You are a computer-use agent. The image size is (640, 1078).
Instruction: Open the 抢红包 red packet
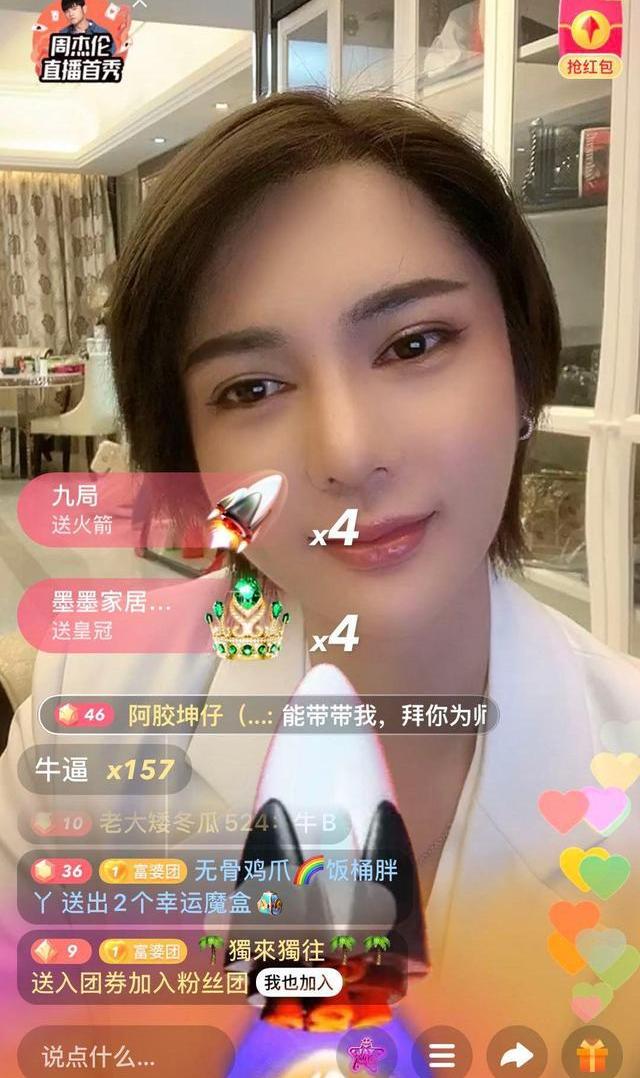coord(590,38)
